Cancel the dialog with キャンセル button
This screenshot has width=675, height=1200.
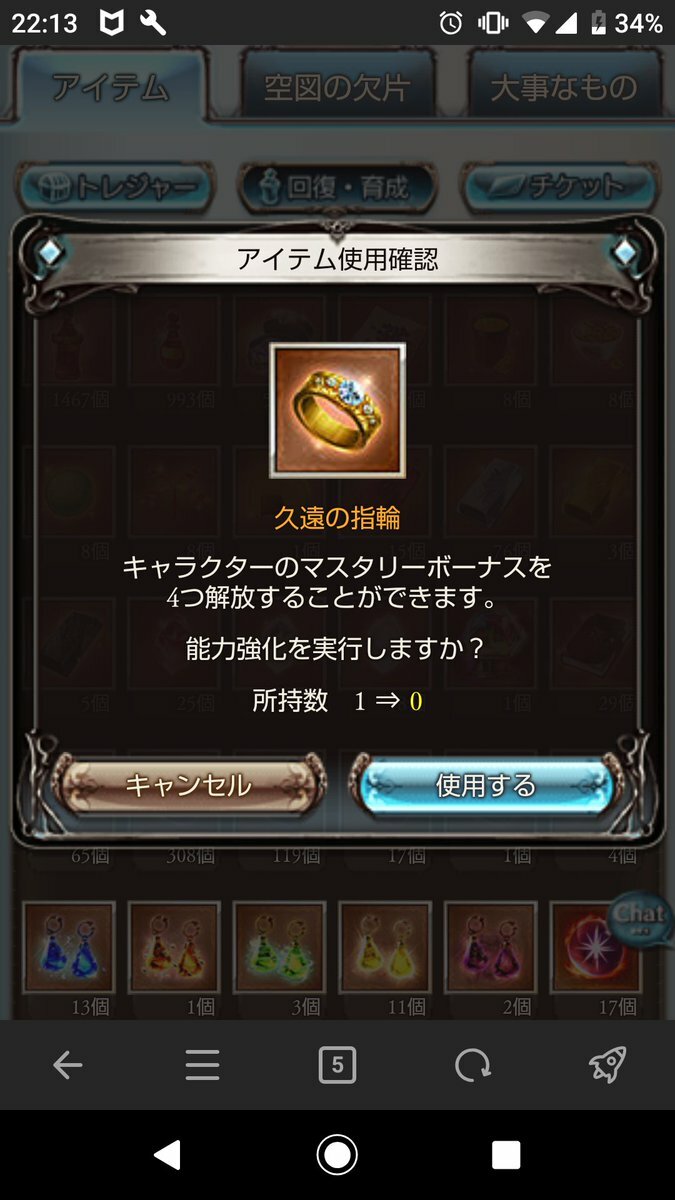pyautogui.click(x=188, y=785)
